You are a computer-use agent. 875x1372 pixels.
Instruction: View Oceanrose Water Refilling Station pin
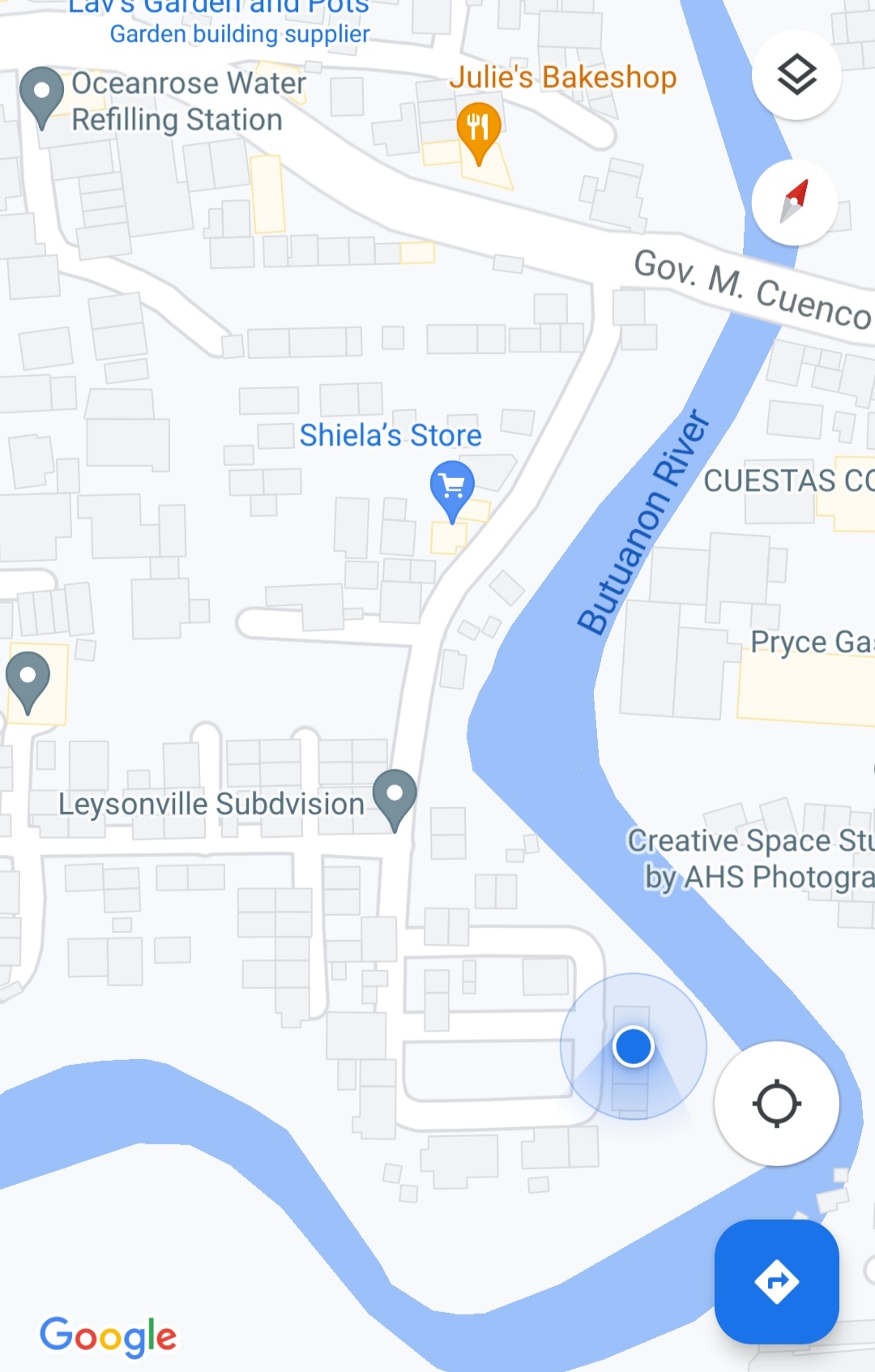[41, 94]
